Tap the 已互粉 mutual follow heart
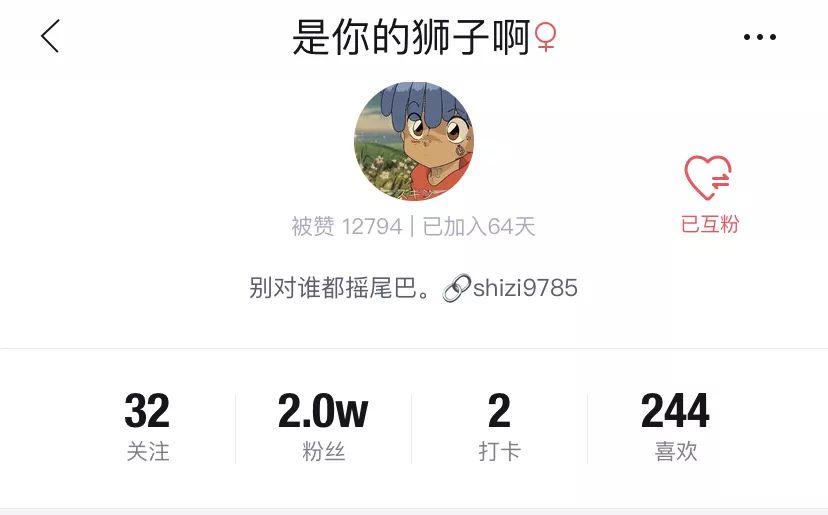The height and width of the screenshot is (515, 828). pyautogui.click(x=709, y=180)
